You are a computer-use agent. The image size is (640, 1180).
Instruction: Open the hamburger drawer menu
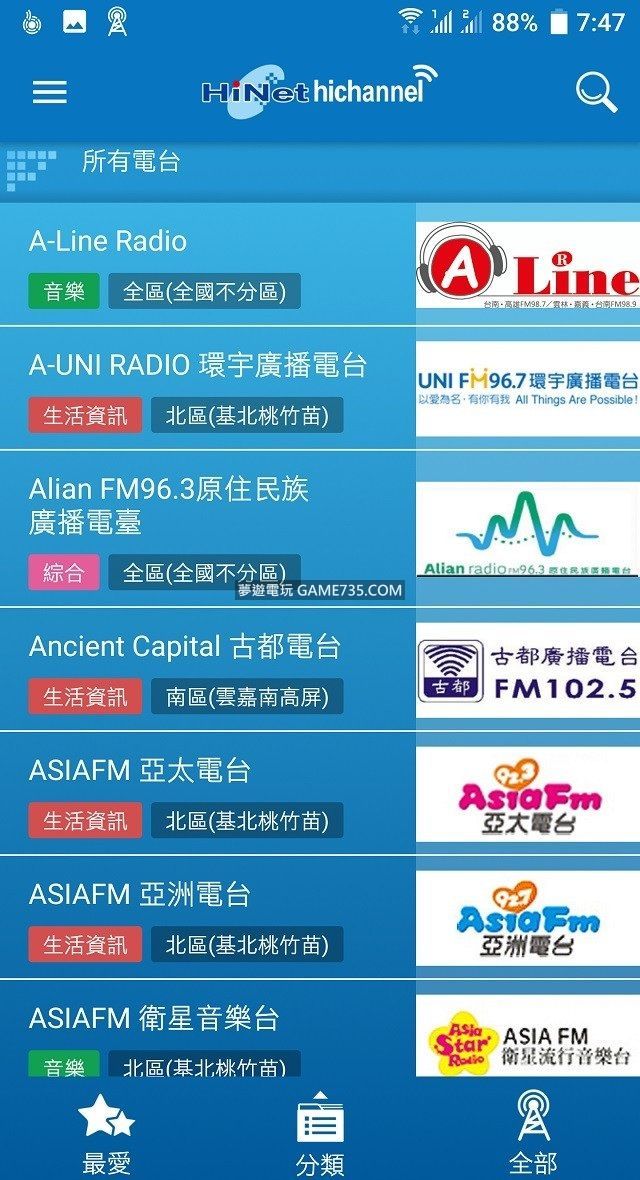(49, 92)
